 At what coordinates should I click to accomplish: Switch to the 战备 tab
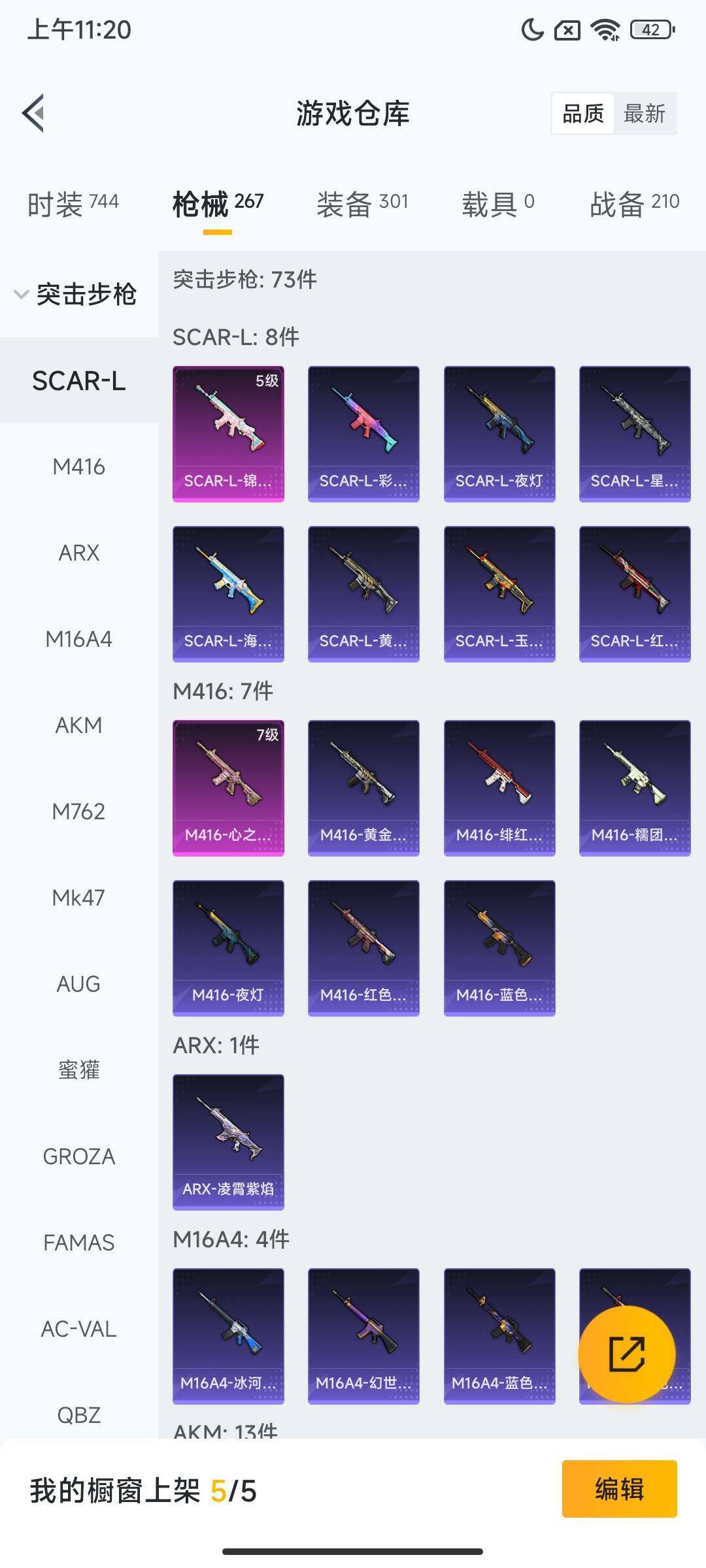tap(634, 204)
